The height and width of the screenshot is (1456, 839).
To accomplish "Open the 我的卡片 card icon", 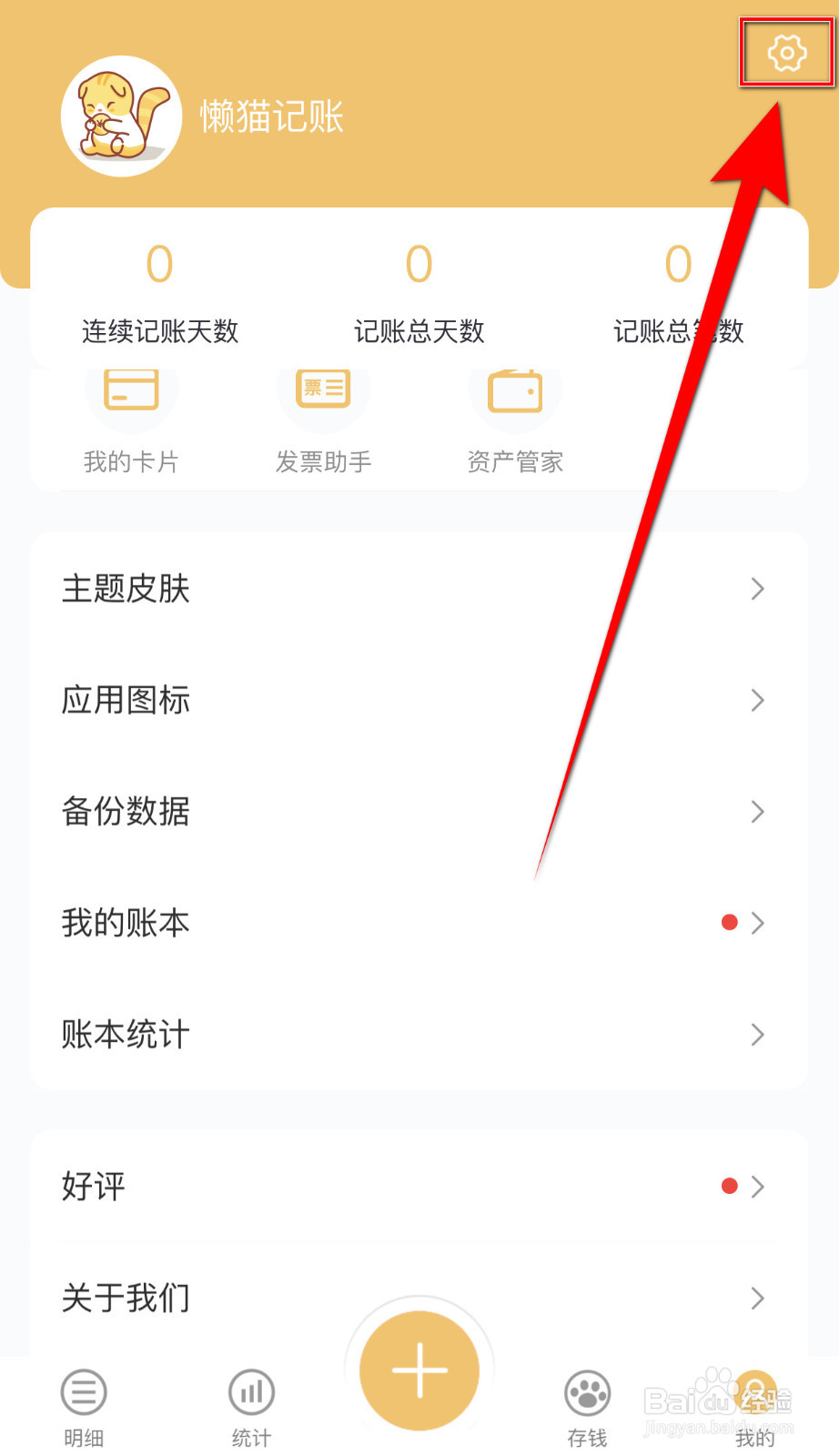I will pyautogui.click(x=130, y=391).
